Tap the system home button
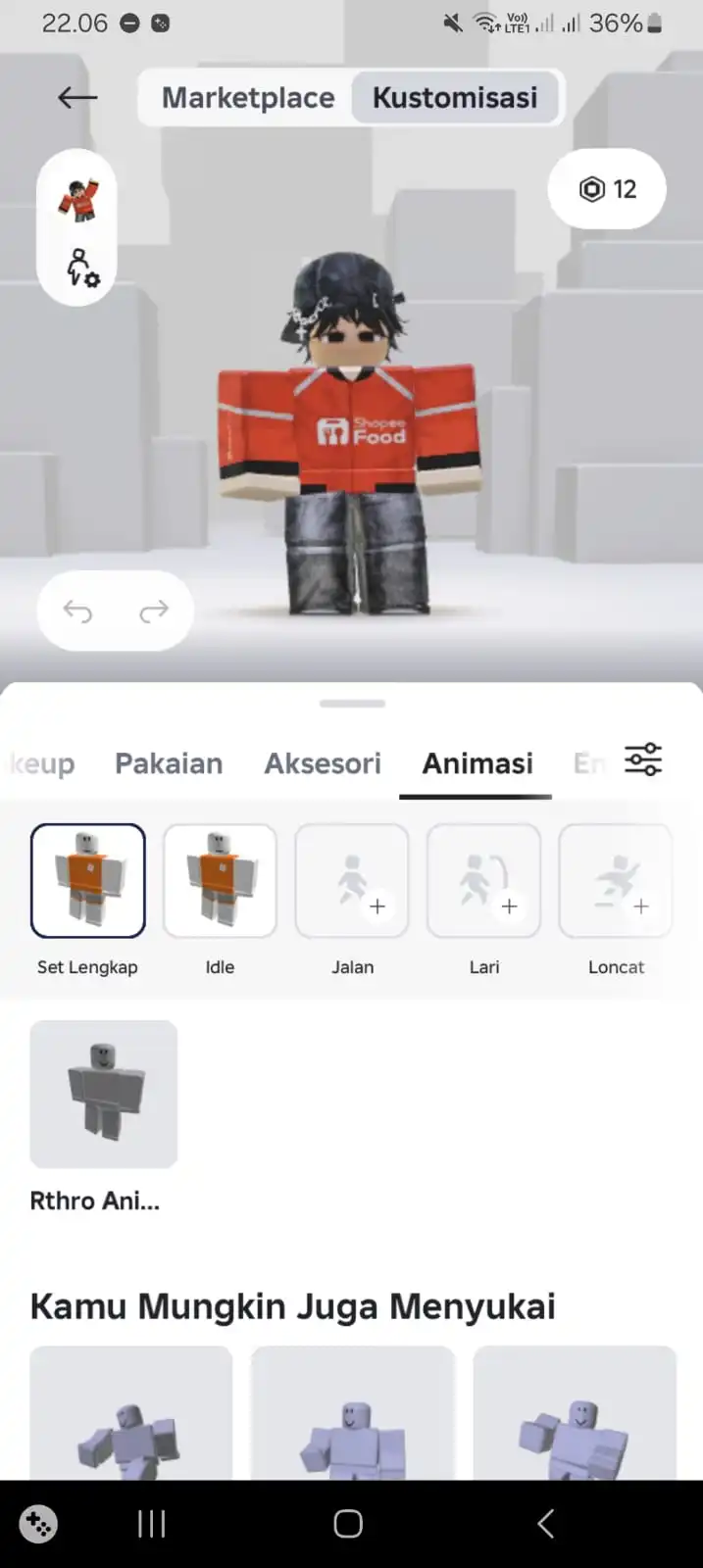 348,1524
